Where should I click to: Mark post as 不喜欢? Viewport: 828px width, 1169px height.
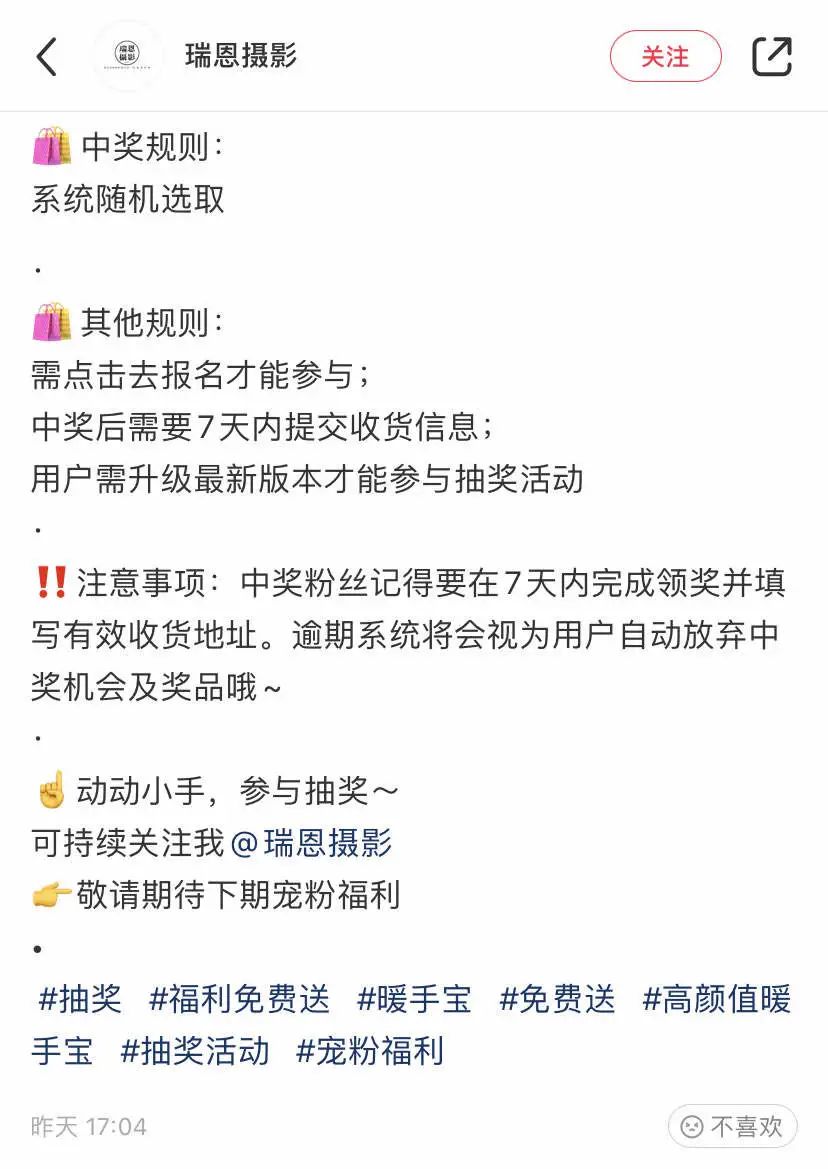click(x=732, y=1127)
